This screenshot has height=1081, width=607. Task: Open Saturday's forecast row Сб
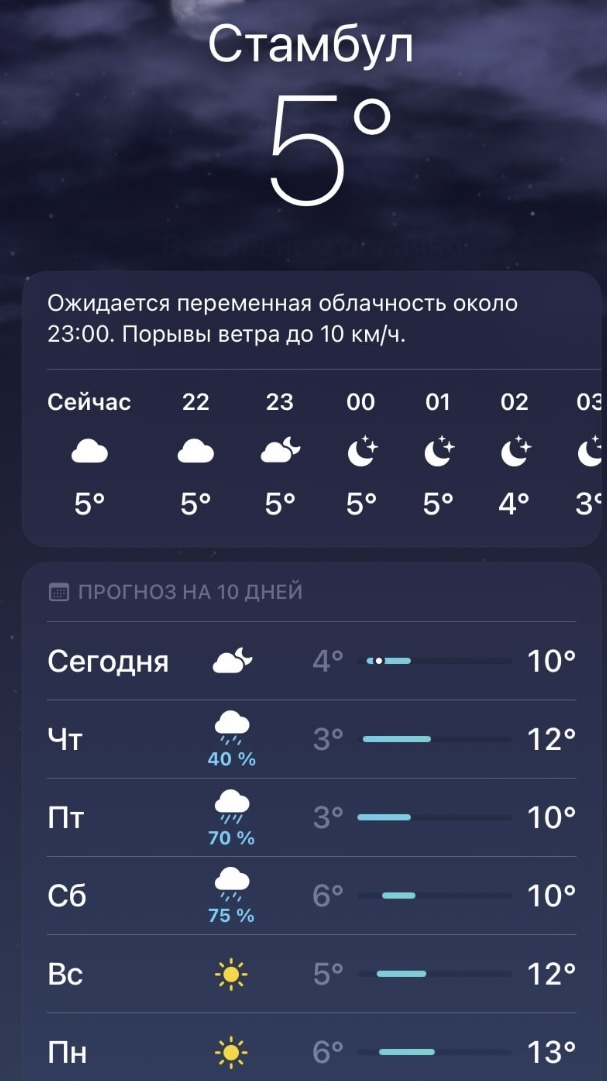(312, 896)
